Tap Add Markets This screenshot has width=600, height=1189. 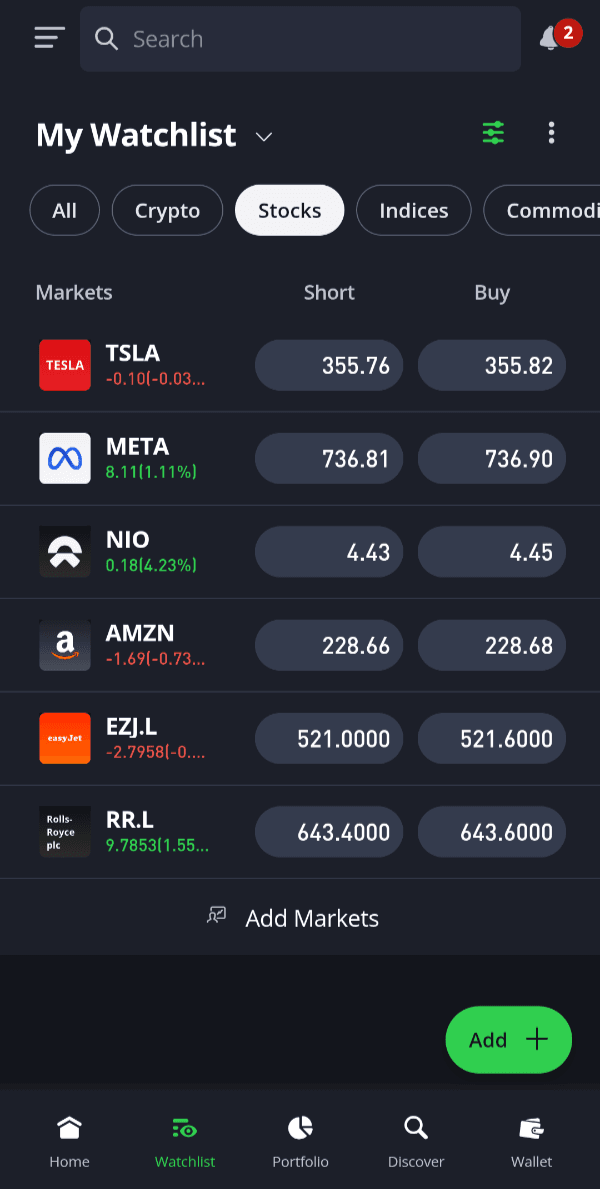(294, 918)
